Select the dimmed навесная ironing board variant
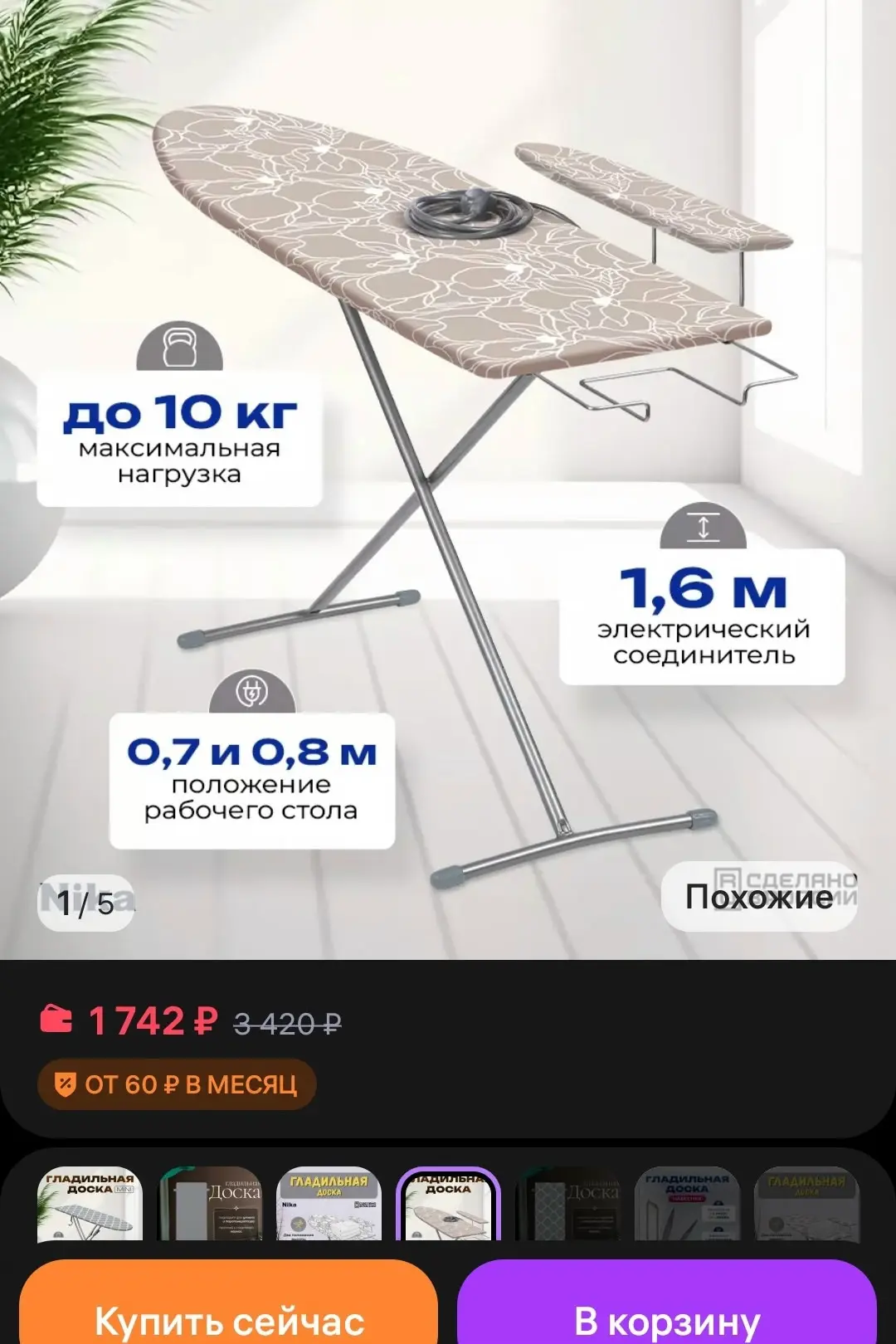896x1344 pixels. coord(686,1204)
